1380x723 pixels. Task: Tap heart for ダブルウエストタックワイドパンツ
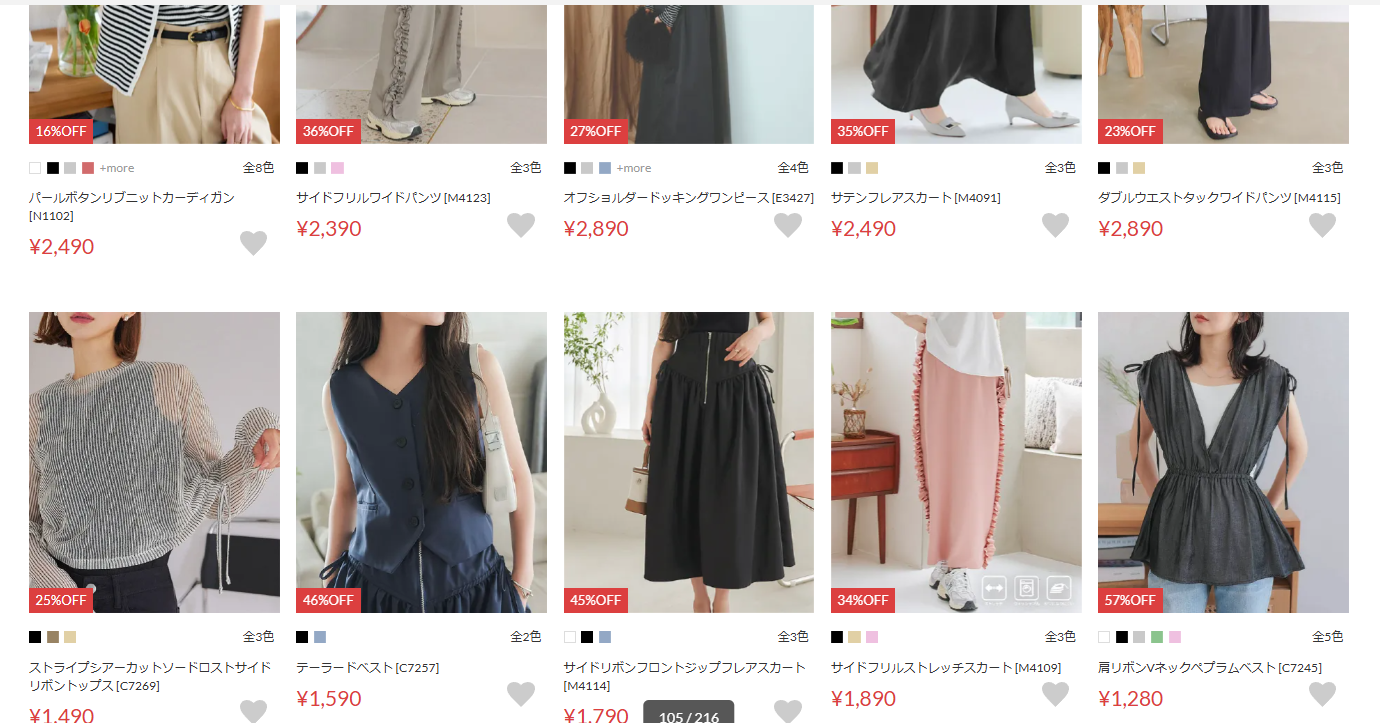coord(1322,225)
